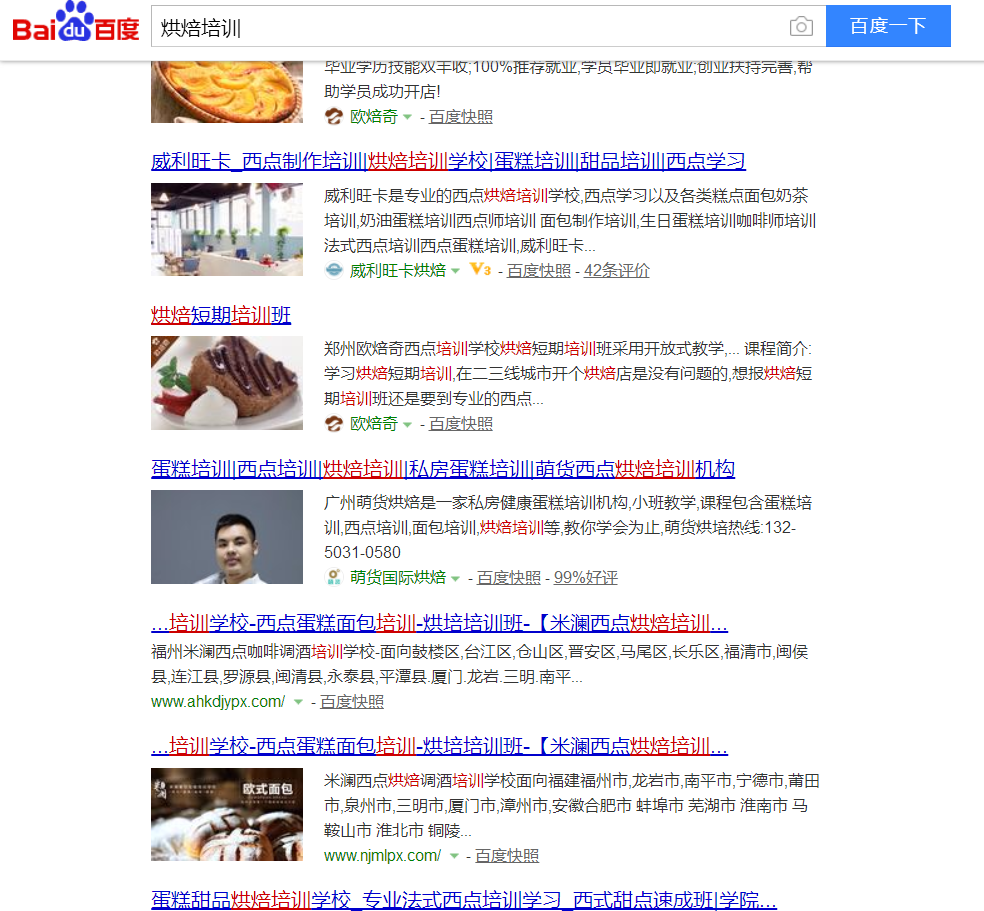Screen dimensions: 984x911
Task: Open the 烘焙短期培训班 result link
Action: point(221,315)
